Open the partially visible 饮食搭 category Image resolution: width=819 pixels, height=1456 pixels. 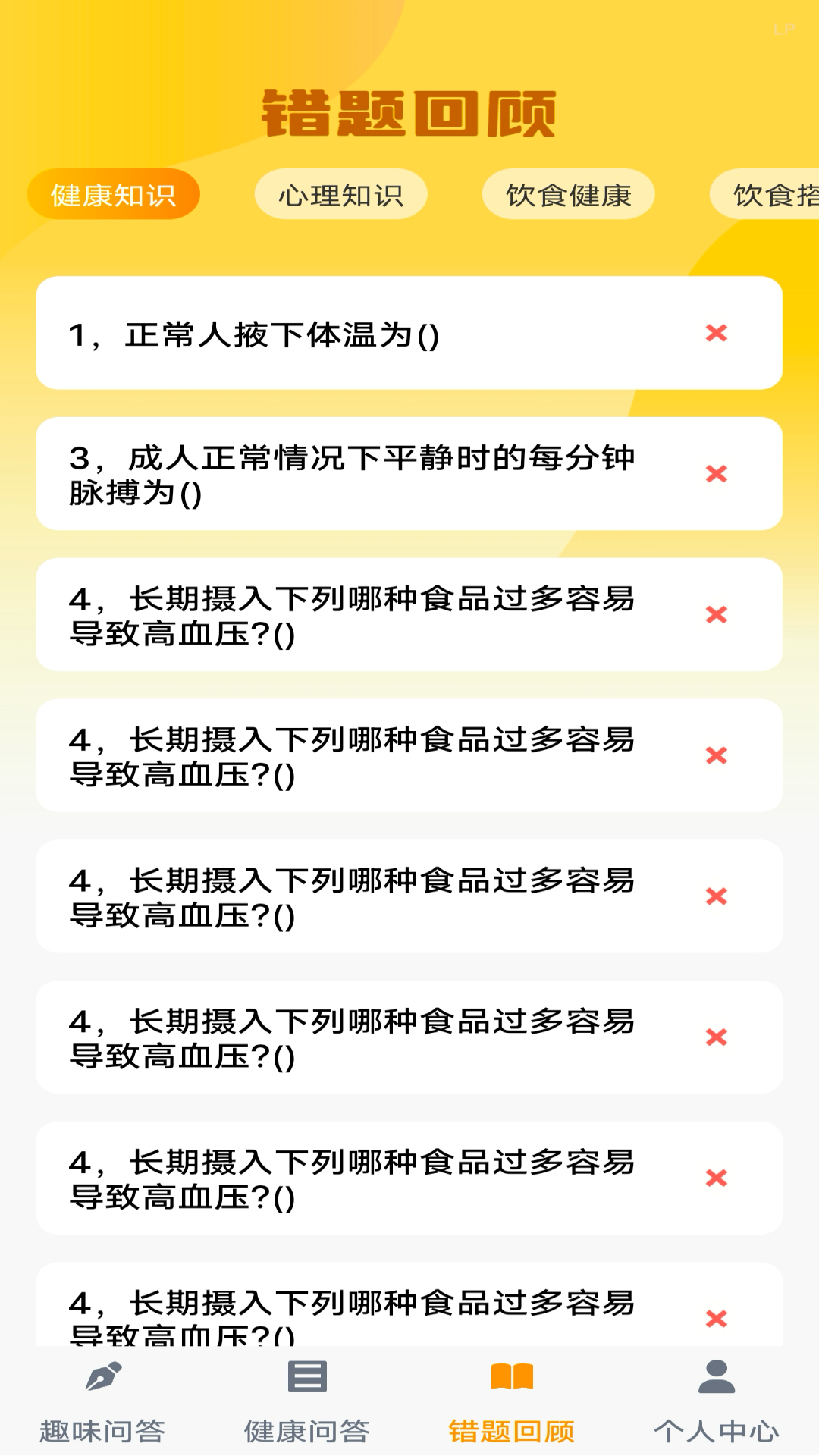pos(773,194)
